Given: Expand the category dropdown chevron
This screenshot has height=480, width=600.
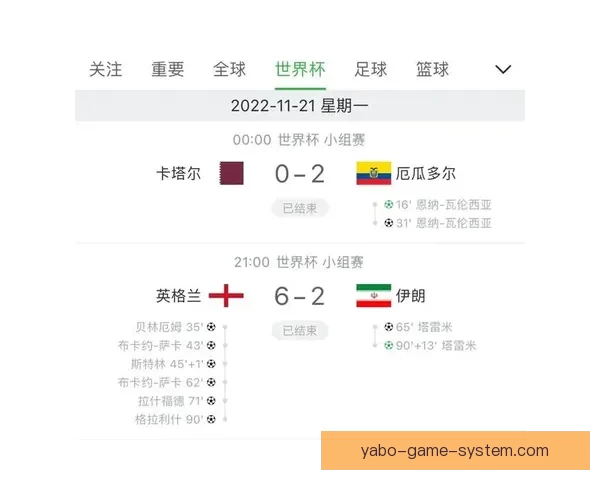Looking at the screenshot, I should coord(503,69).
